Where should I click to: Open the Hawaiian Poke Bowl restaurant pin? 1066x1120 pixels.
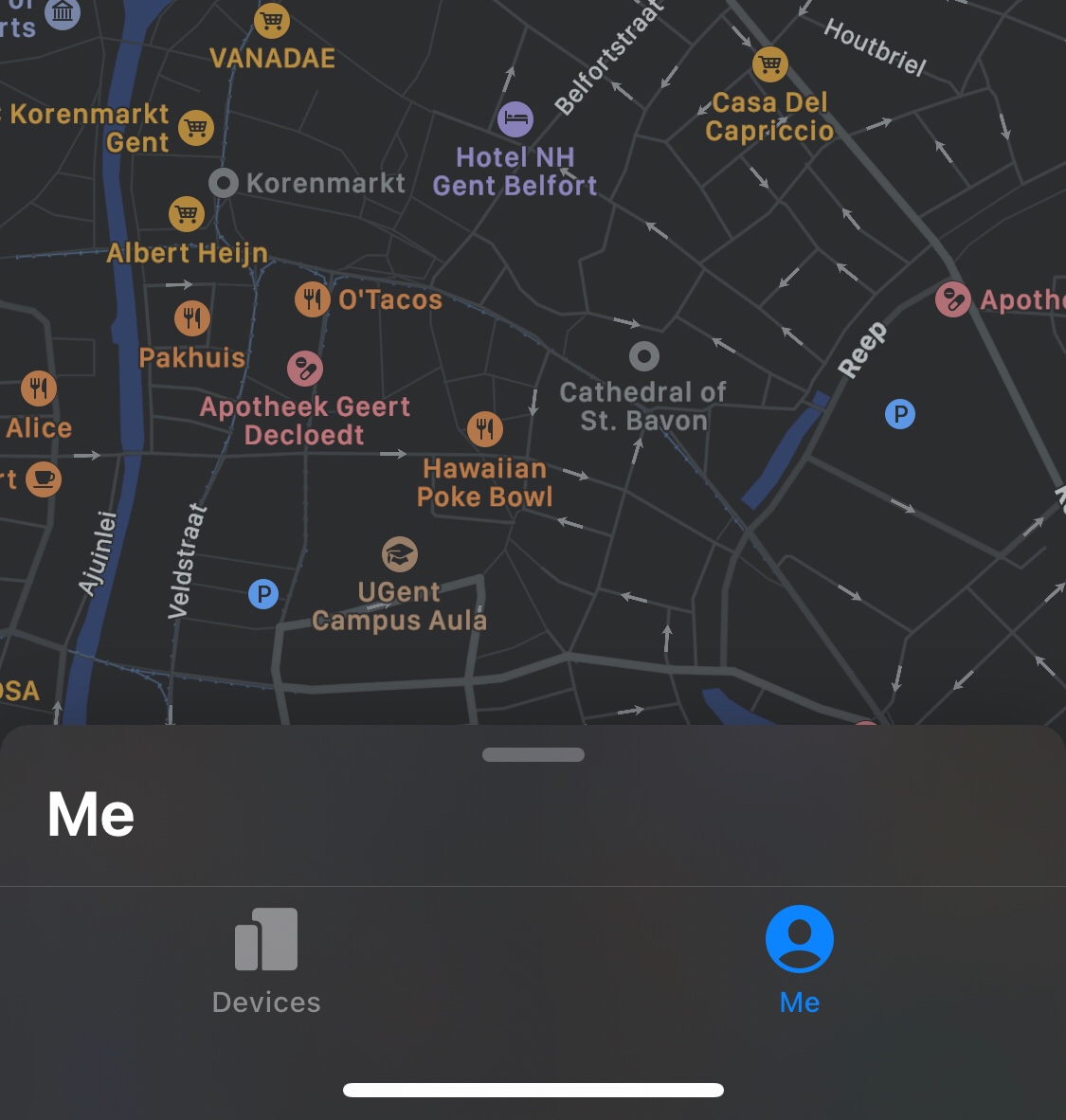(x=485, y=428)
